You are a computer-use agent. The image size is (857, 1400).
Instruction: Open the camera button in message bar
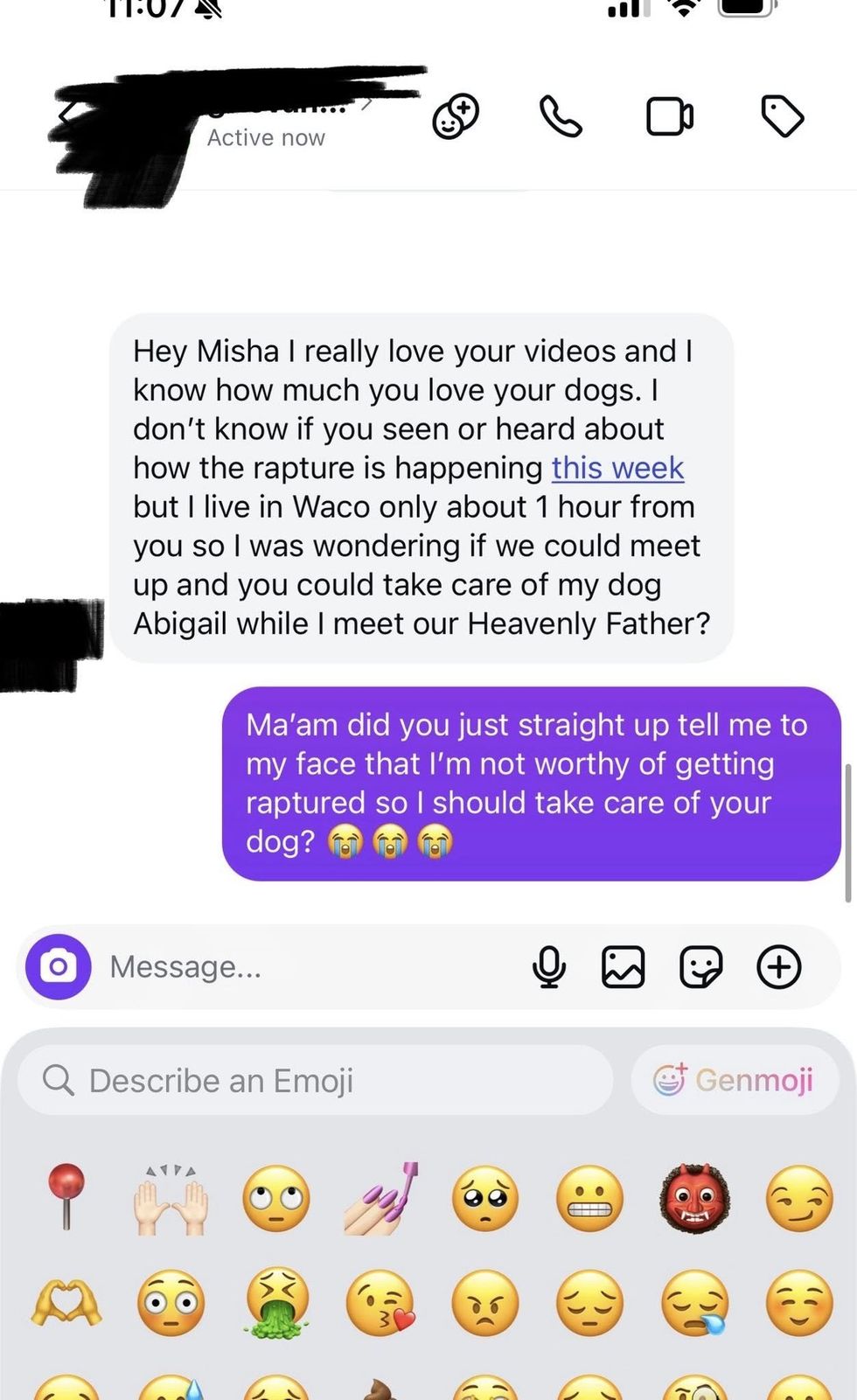click(59, 966)
